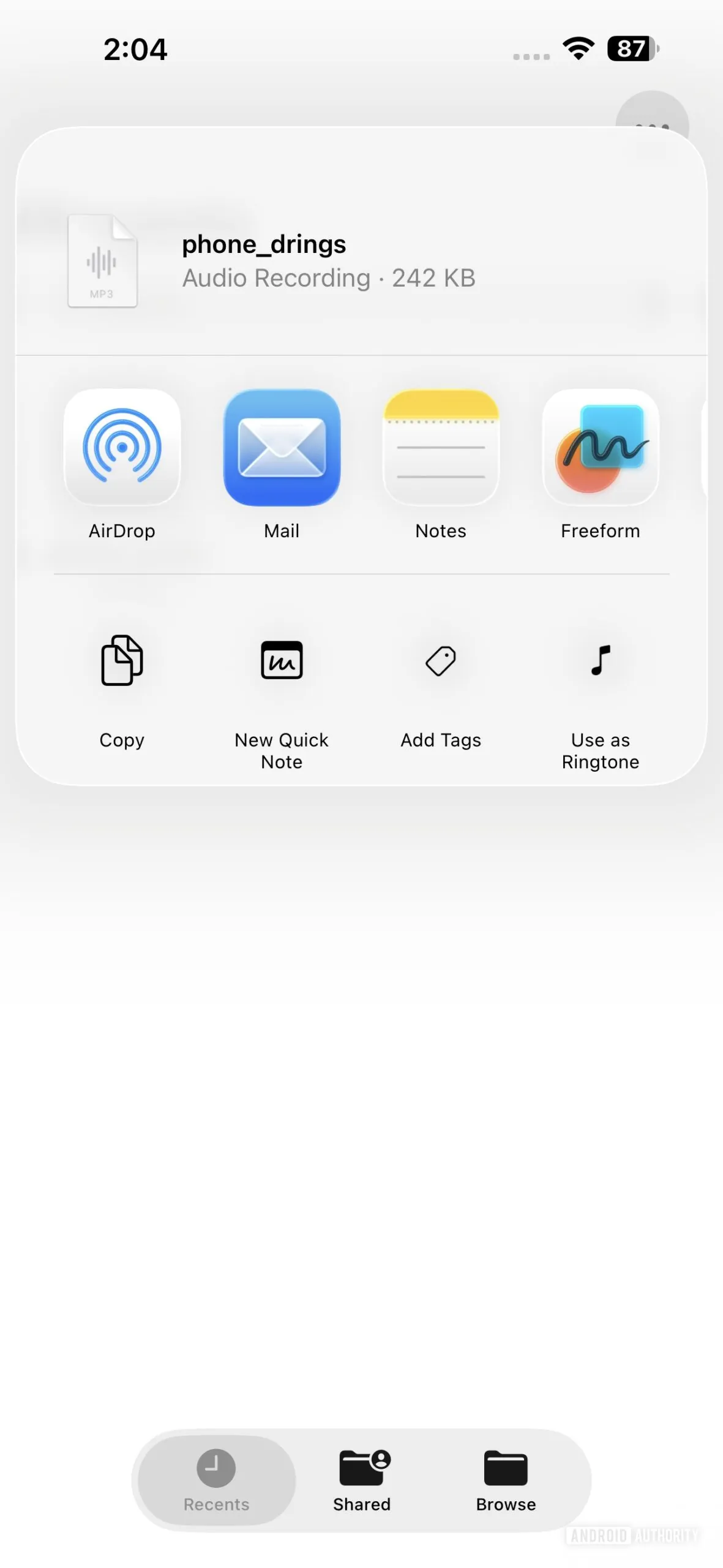Switch to the Recents tab
The image size is (723, 1568).
click(216, 1479)
